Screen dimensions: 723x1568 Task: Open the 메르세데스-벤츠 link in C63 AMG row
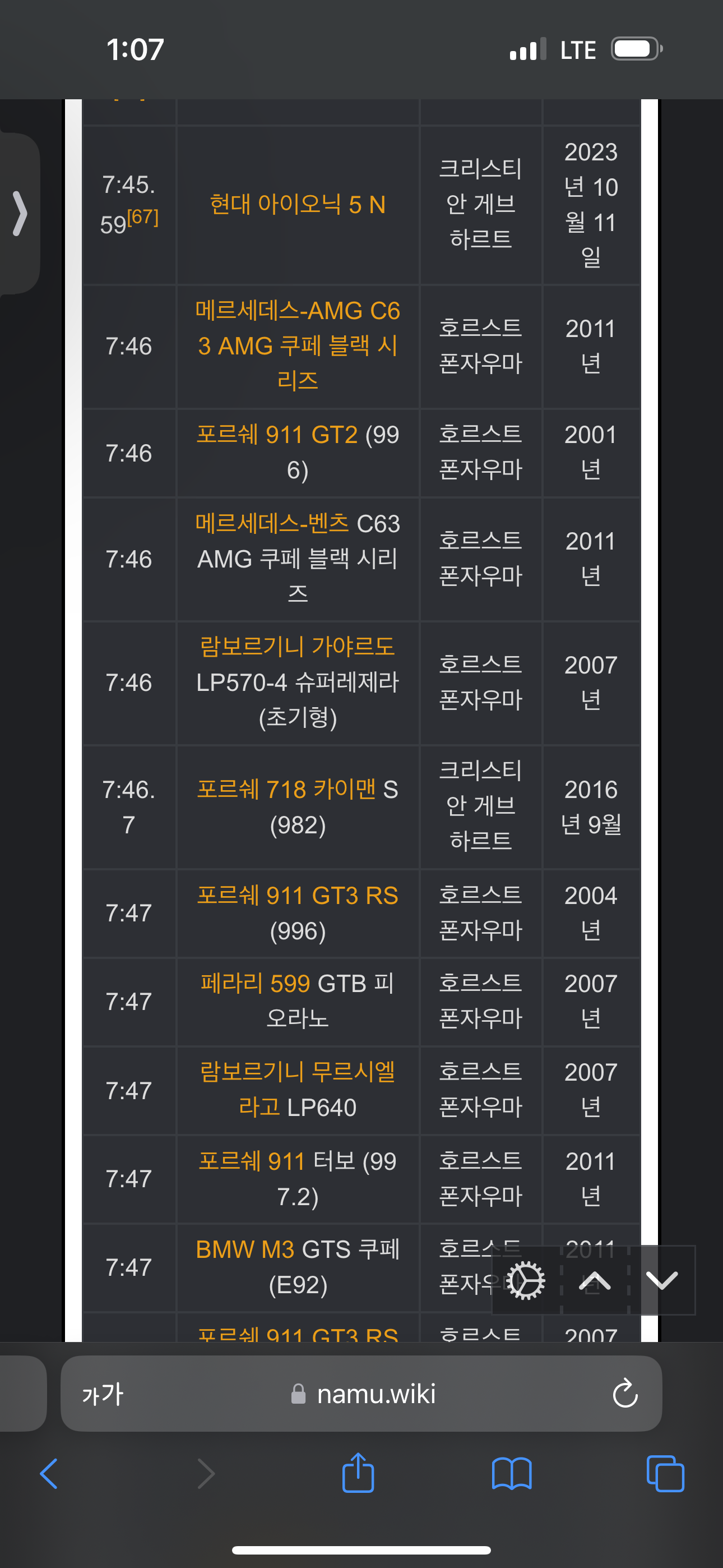tap(272, 523)
